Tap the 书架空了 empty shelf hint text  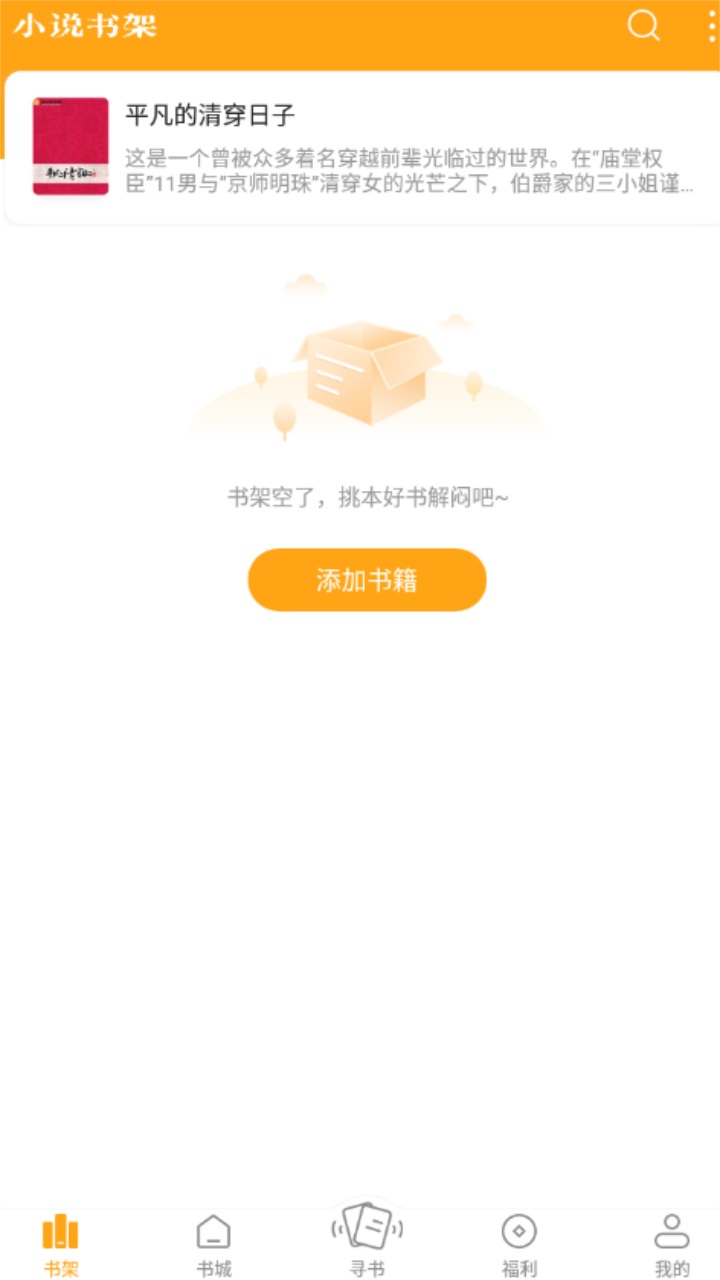(366, 494)
